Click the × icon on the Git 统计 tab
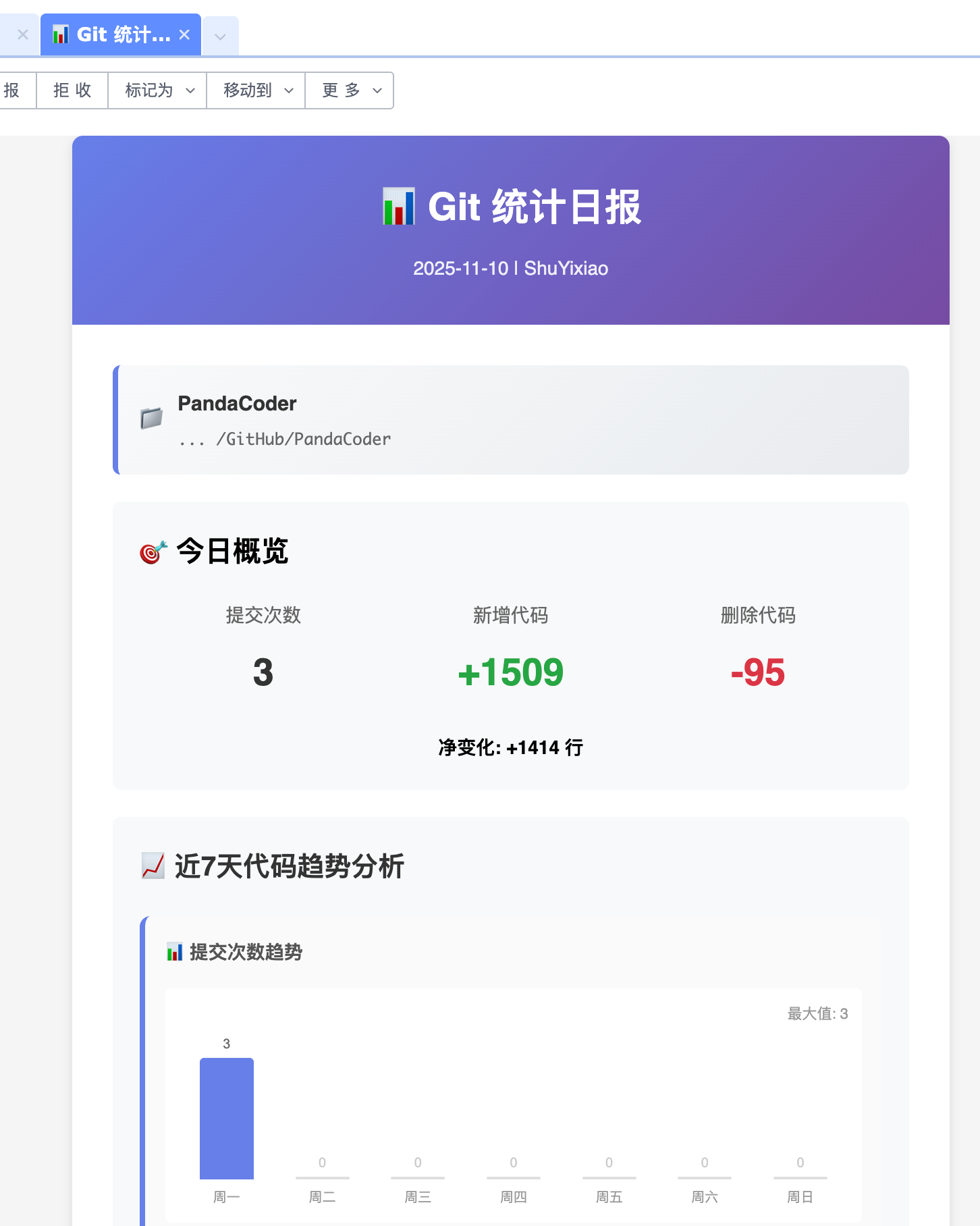 184,34
